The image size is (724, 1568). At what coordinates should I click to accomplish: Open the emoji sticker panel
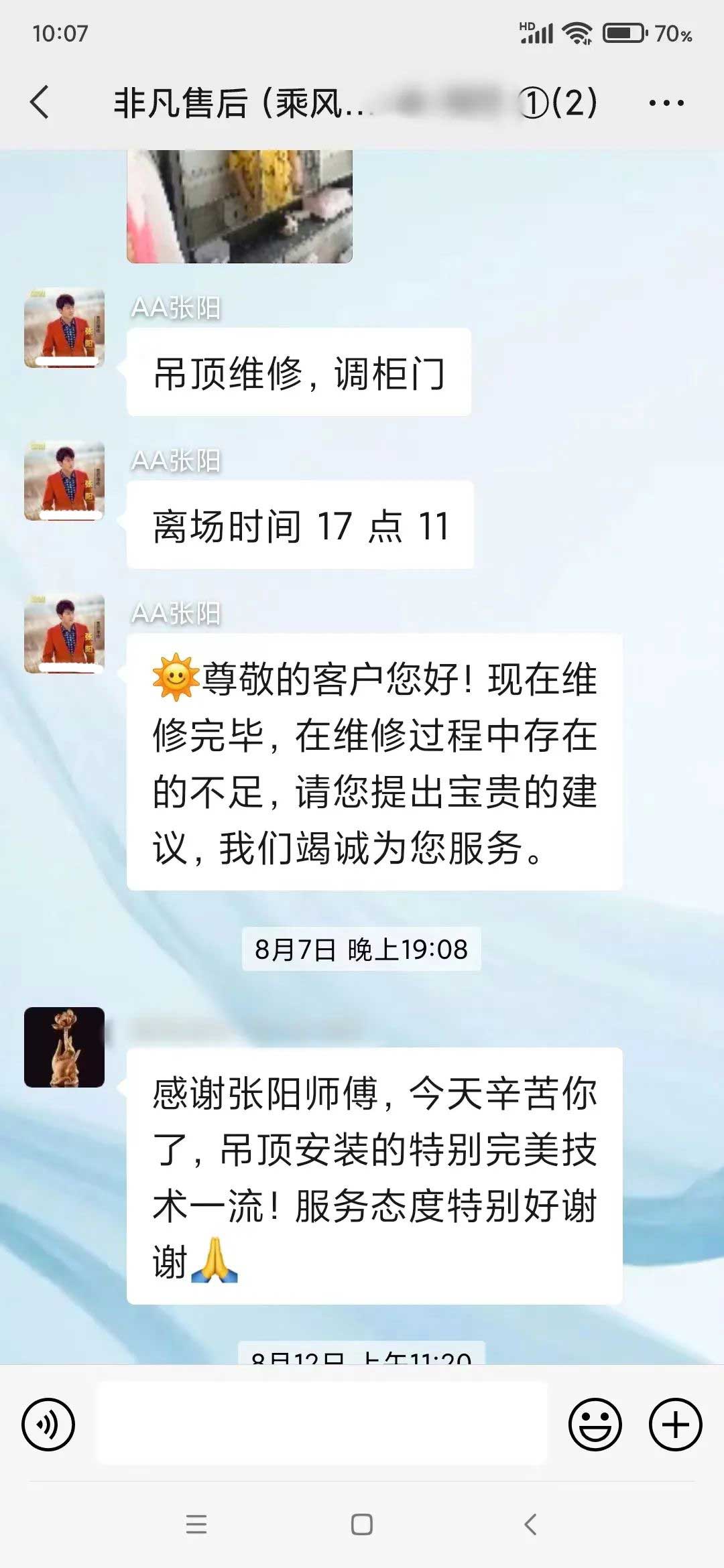[x=595, y=1424]
